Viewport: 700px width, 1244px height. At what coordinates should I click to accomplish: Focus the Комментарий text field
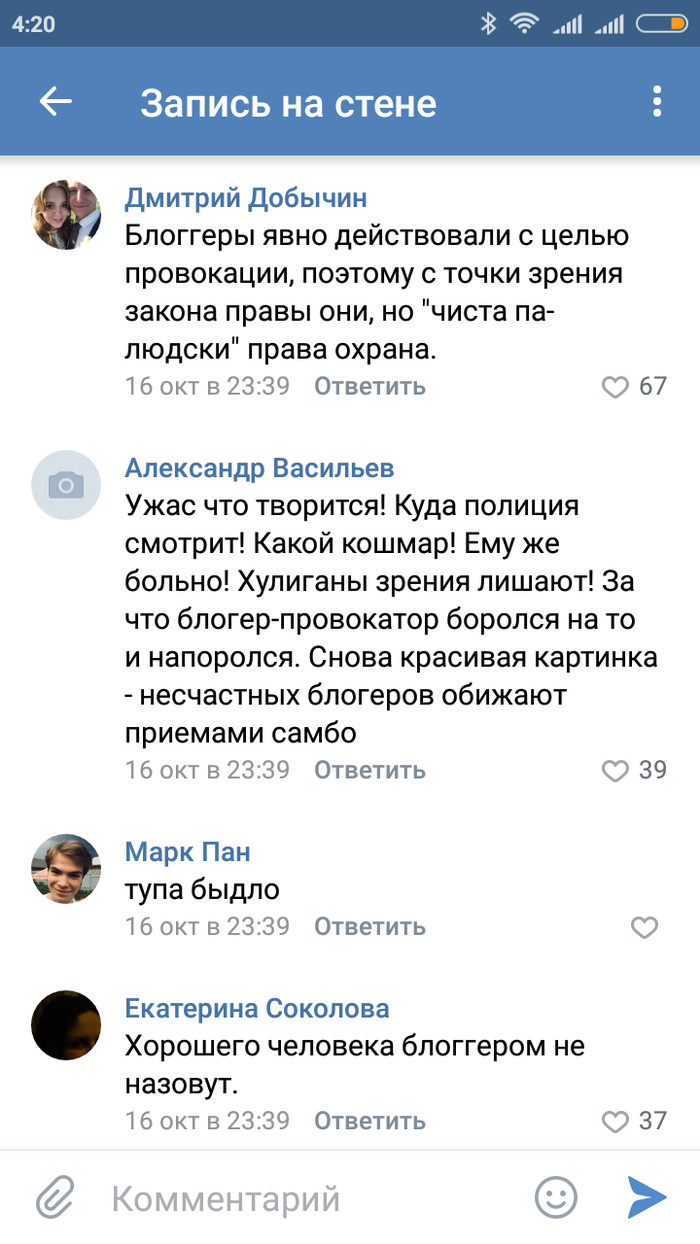[x=310, y=1198]
